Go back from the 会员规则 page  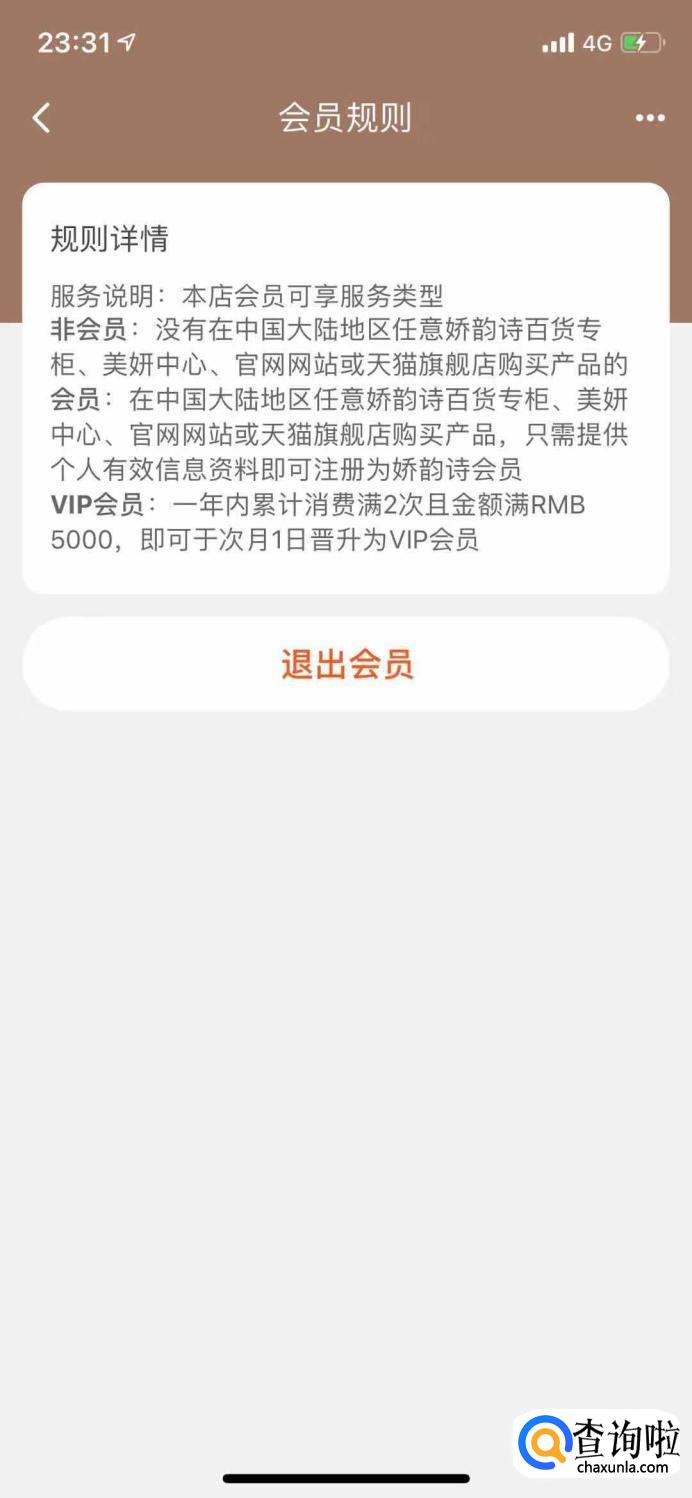[x=41, y=118]
